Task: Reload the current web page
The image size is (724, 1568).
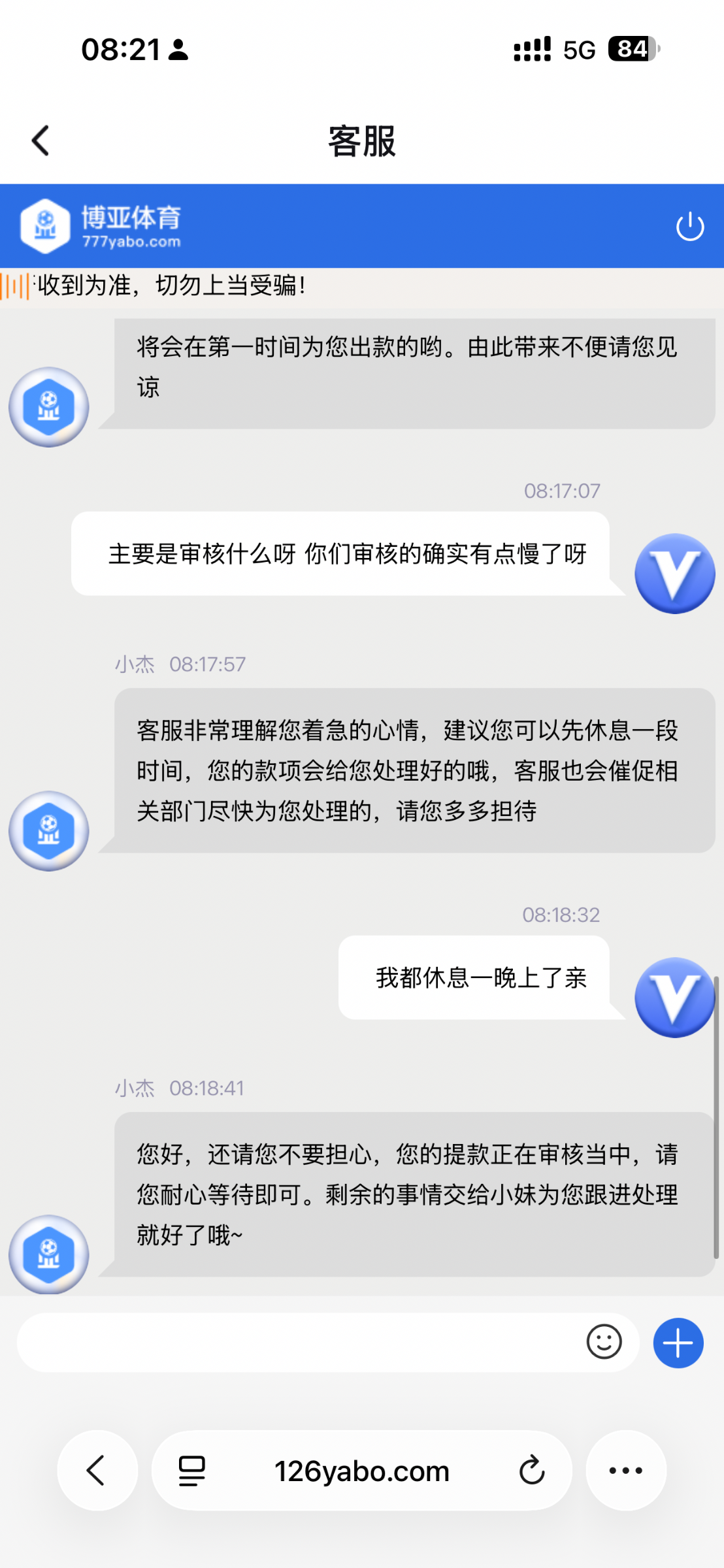Action: [532, 1471]
